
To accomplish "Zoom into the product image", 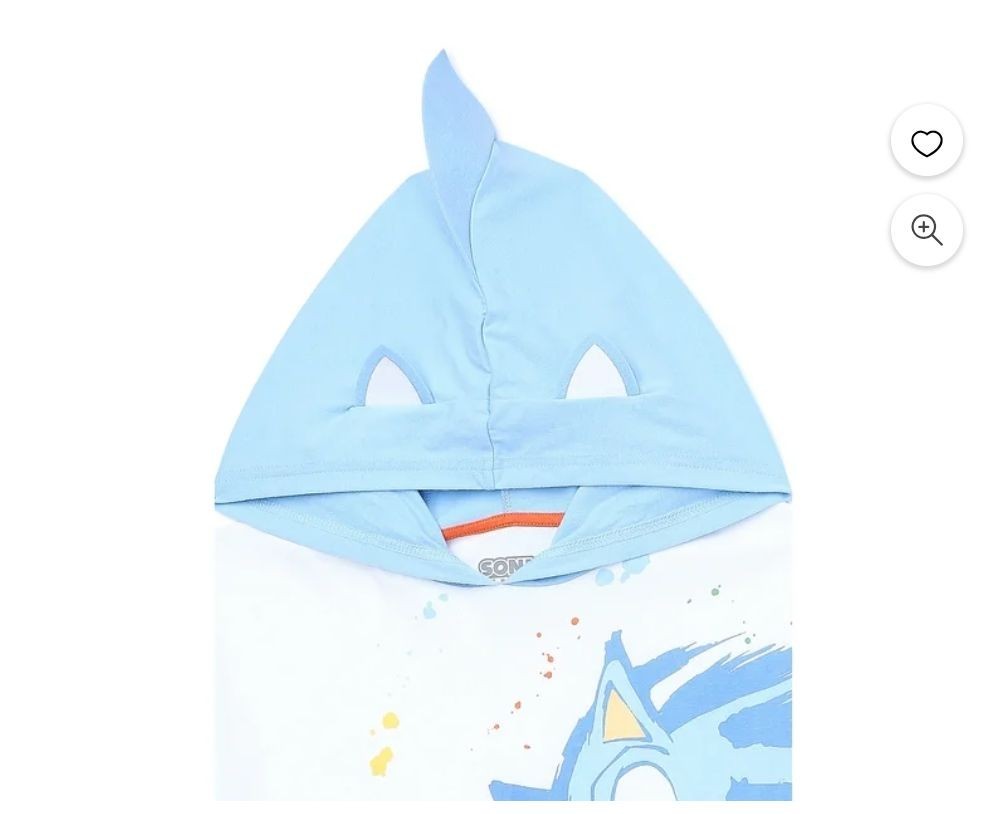I will (x=926, y=230).
